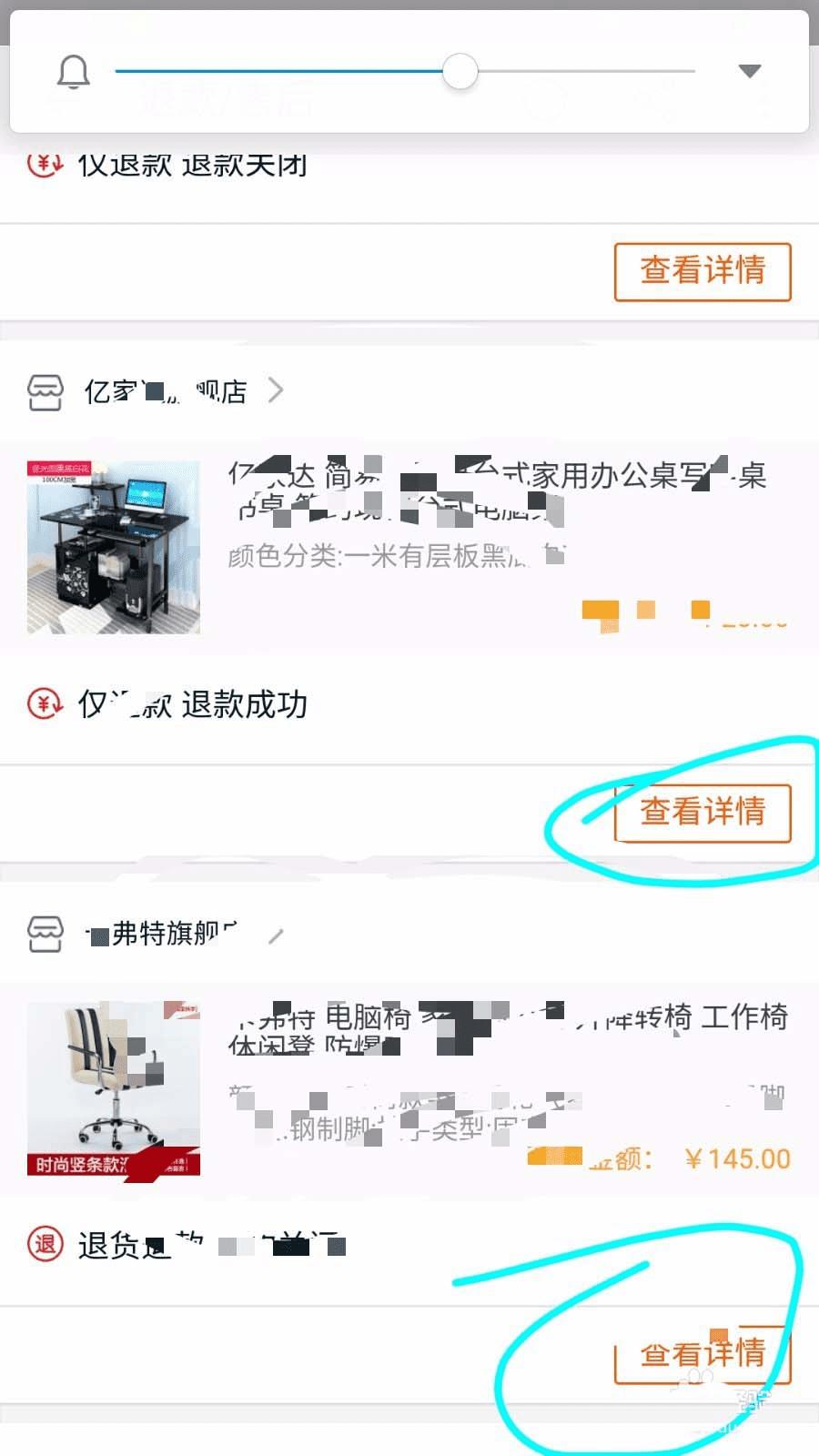Image resolution: width=819 pixels, height=1456 pixels.
Task: Tap 查看详情 under the 退款成功 order
Action: point(702,812)
